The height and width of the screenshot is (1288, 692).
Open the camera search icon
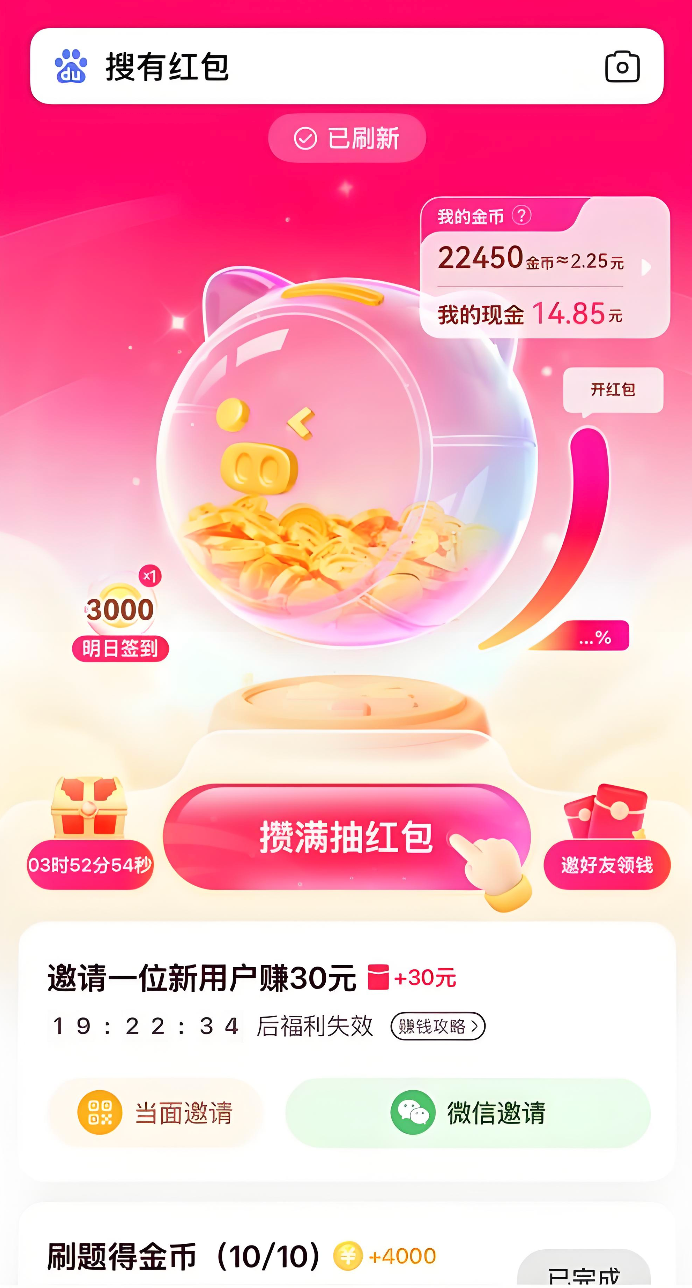click(622, 67)
